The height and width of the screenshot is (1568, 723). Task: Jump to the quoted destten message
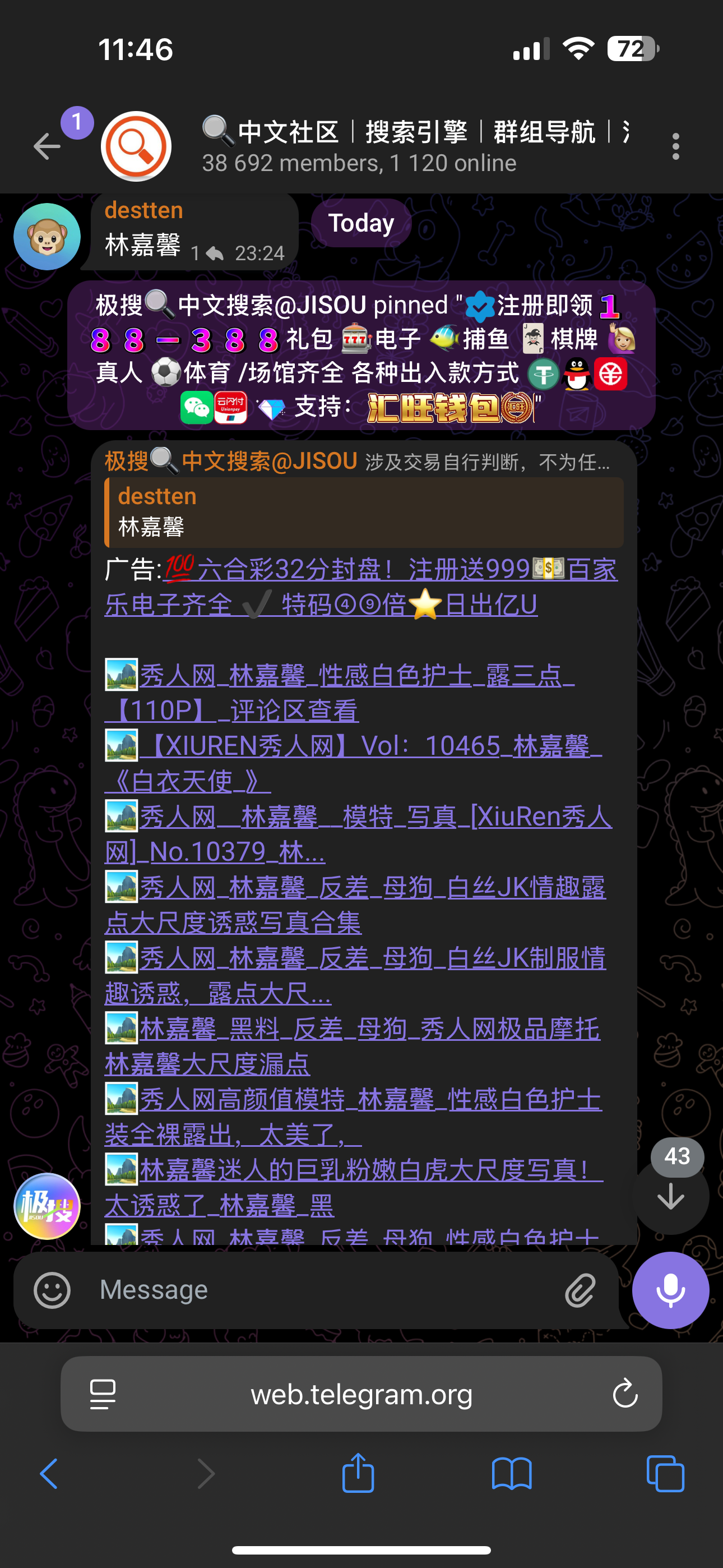tap(364, 512)
